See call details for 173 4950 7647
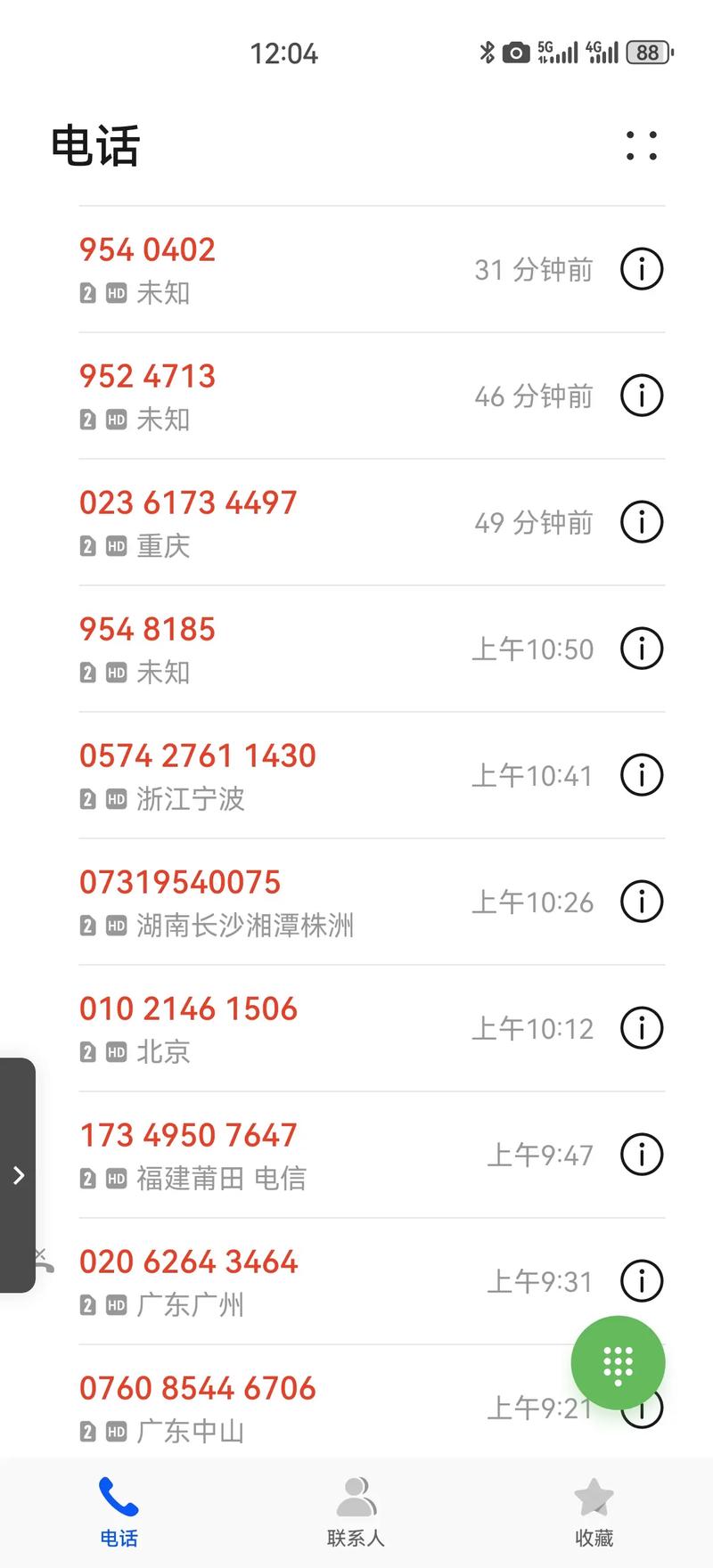Image resolution: width=713 pixels, height=1568 pixels. [642, 1155]
